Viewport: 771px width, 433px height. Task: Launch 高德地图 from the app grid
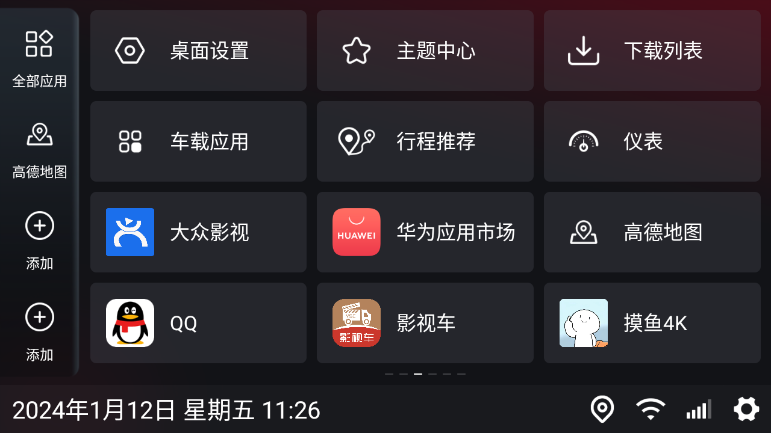(x=652, y=232)
